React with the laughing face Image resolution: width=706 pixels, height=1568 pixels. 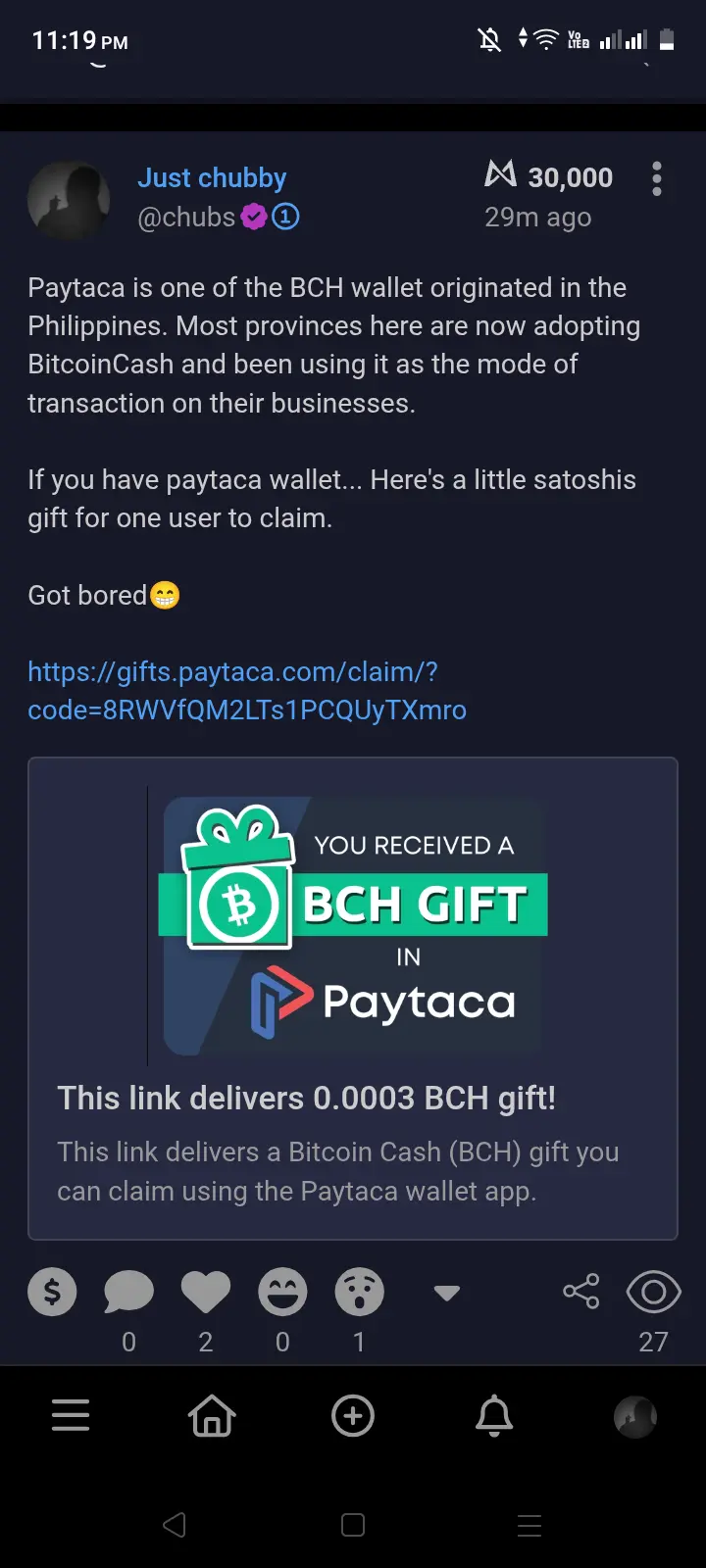[x=282, y=1293]
